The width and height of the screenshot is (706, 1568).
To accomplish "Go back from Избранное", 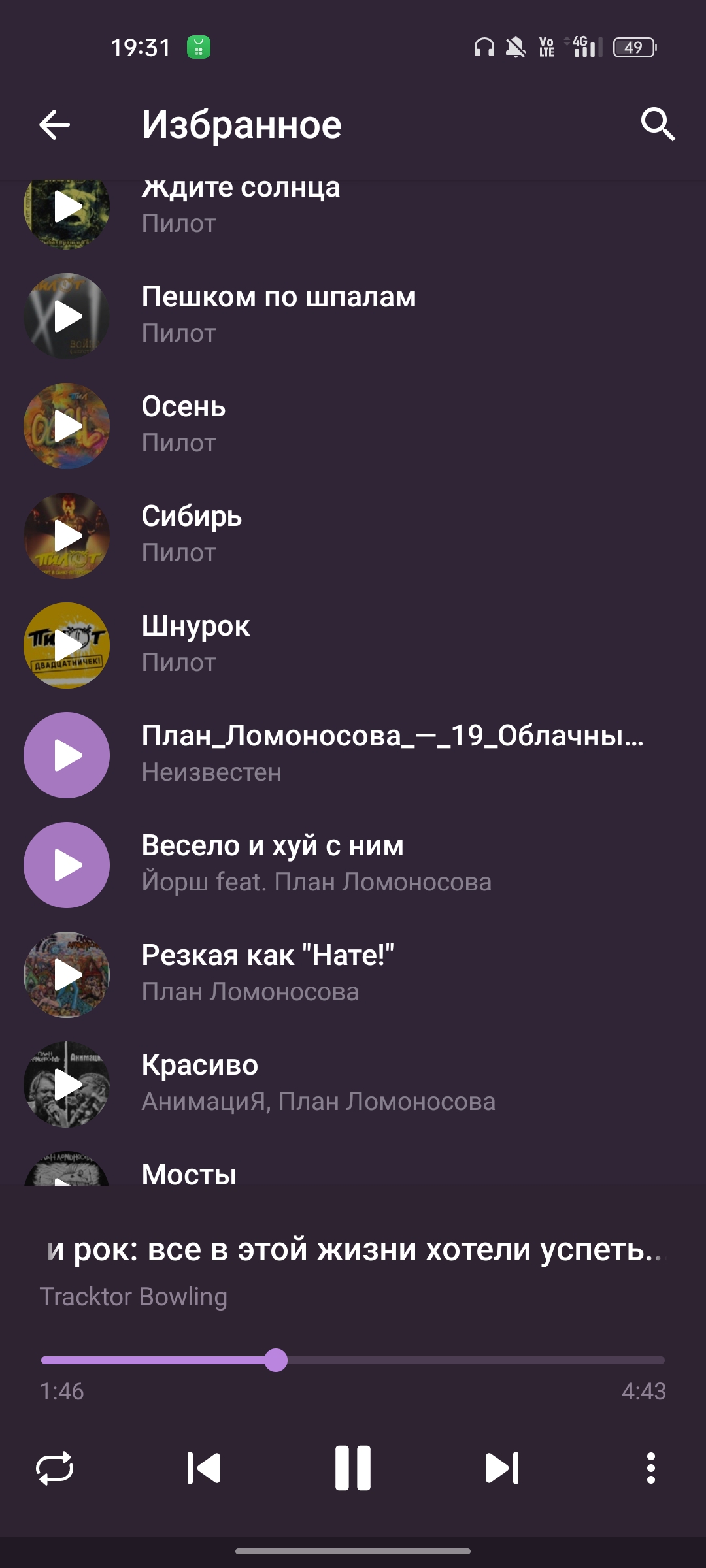I will 54,124.
